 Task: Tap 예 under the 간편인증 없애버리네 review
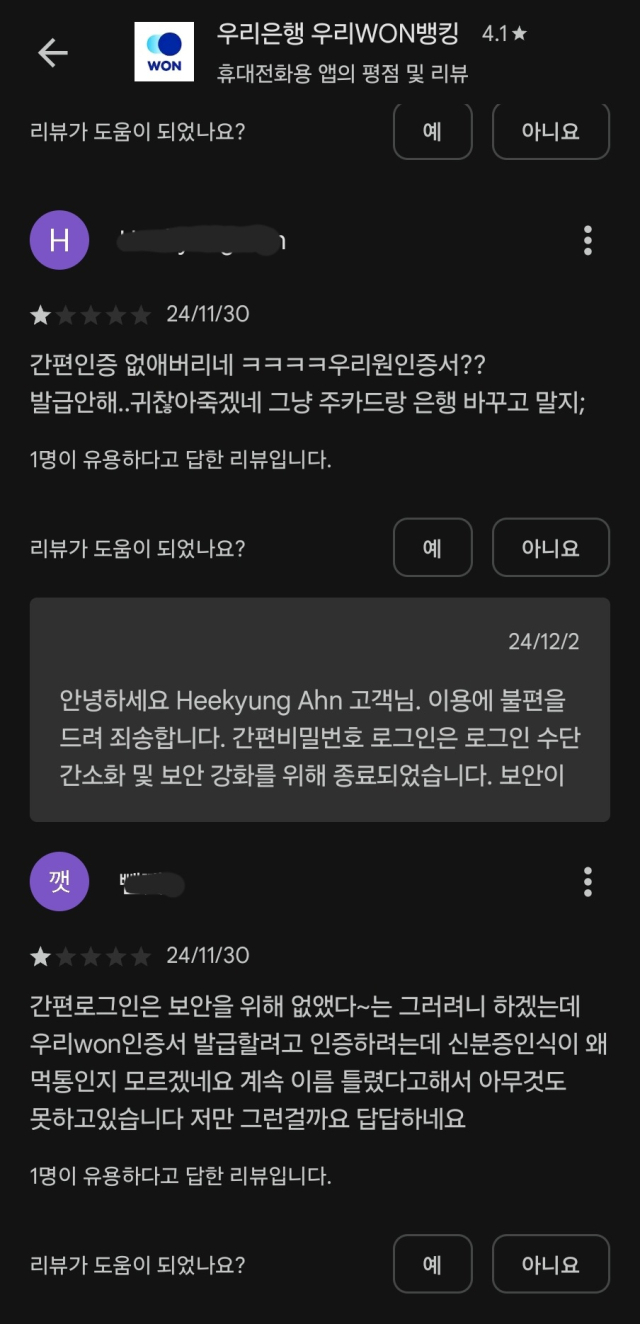pyautogui.click(x=432, y=548)
